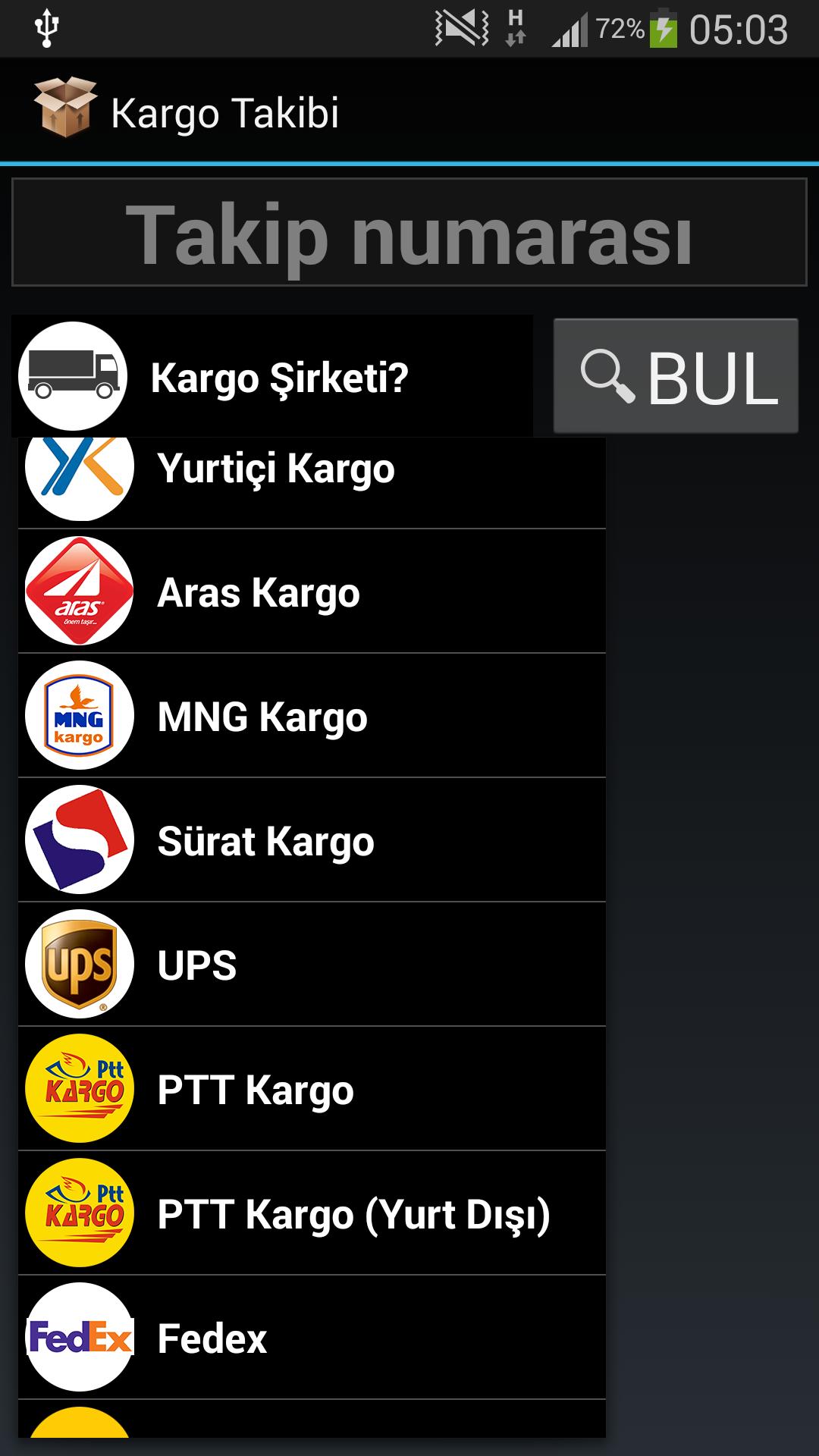Choose PTT Kargo (Yurt Dışı) option
This screenshot has height=1456, width=819.
point(353,1214)
